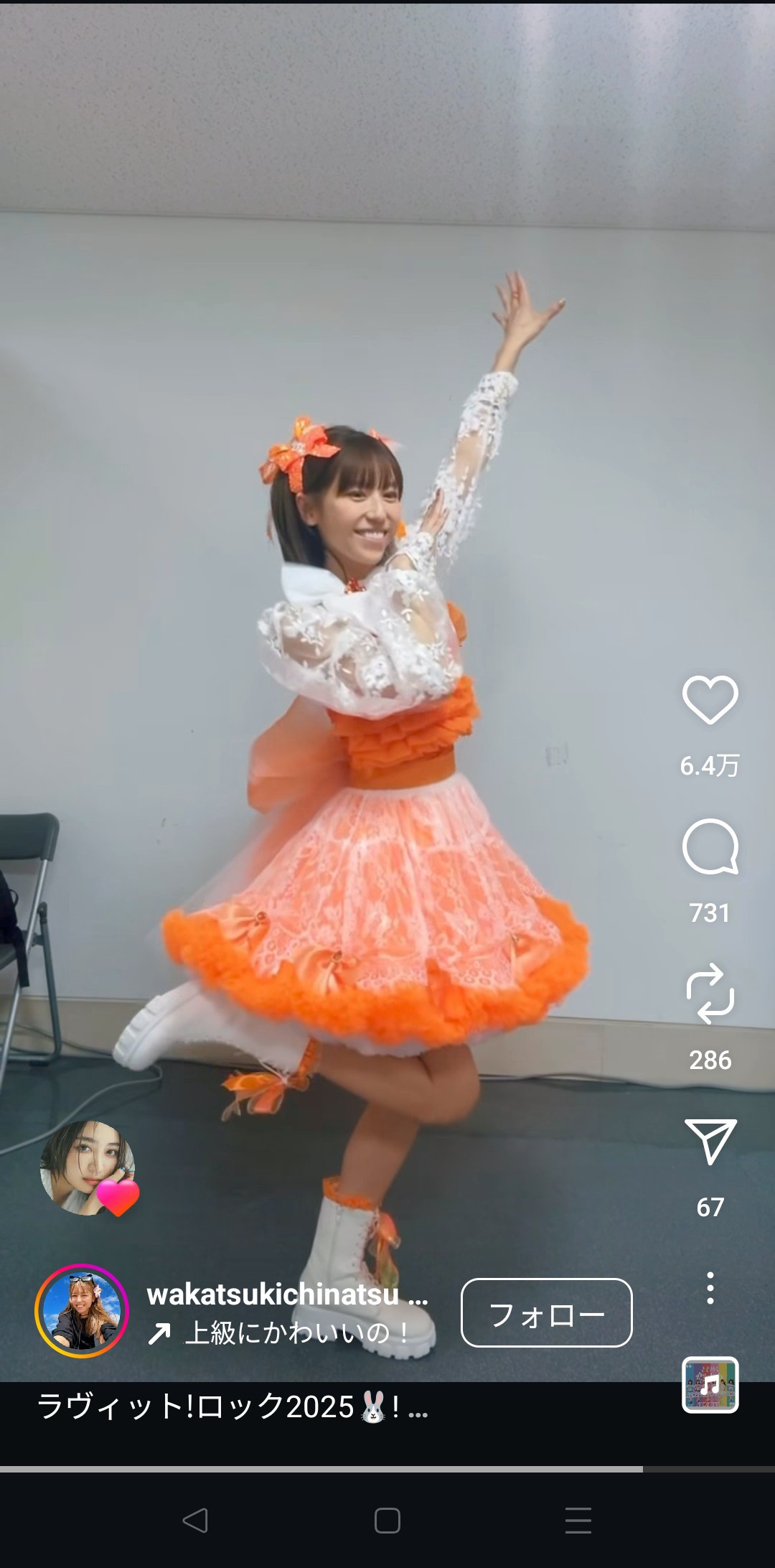Share the reel via paper plane icon
Viewport: 775px width, 1568px height.
[x=710, y=1141]
